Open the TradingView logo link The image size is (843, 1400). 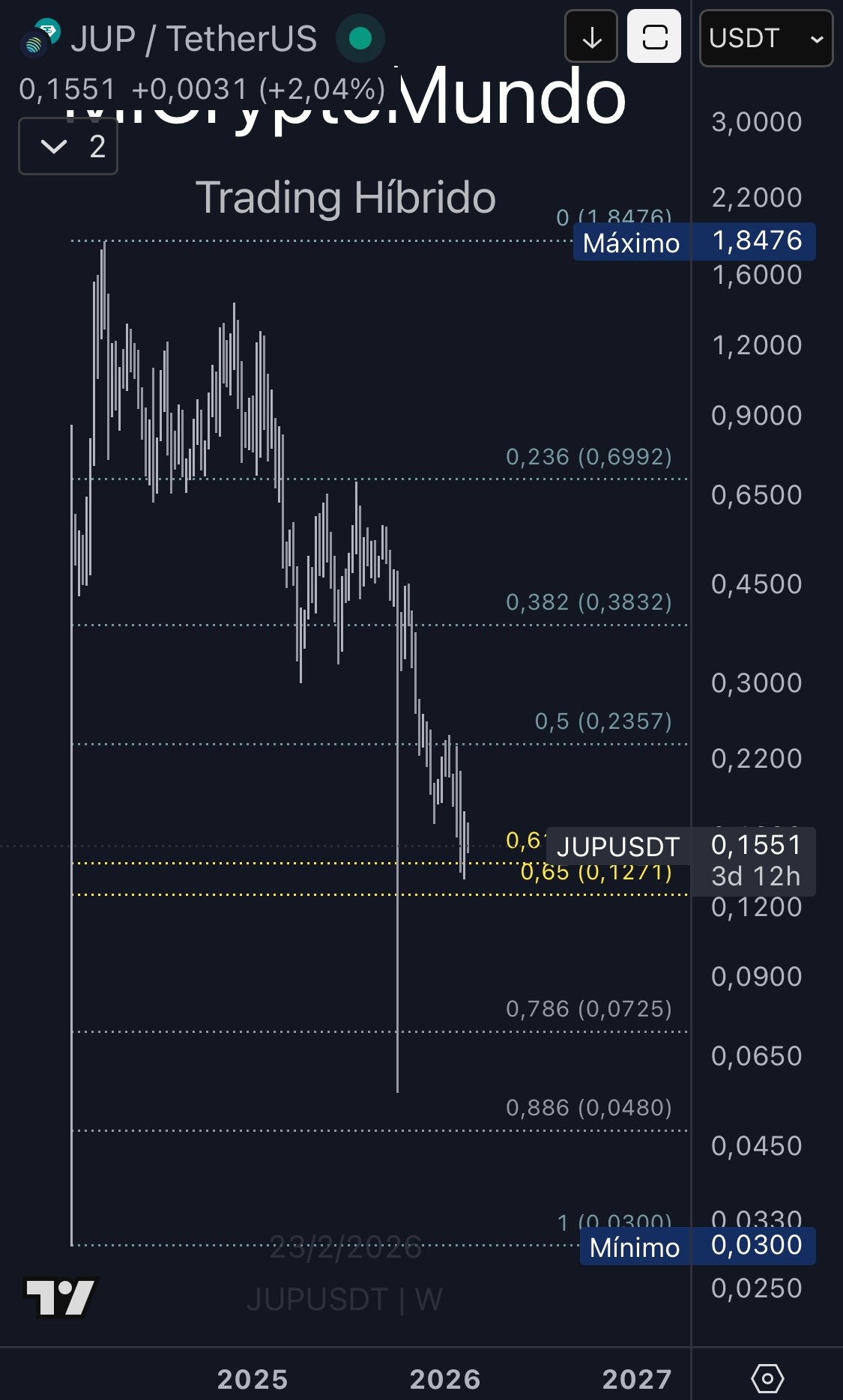(60, 1297)
